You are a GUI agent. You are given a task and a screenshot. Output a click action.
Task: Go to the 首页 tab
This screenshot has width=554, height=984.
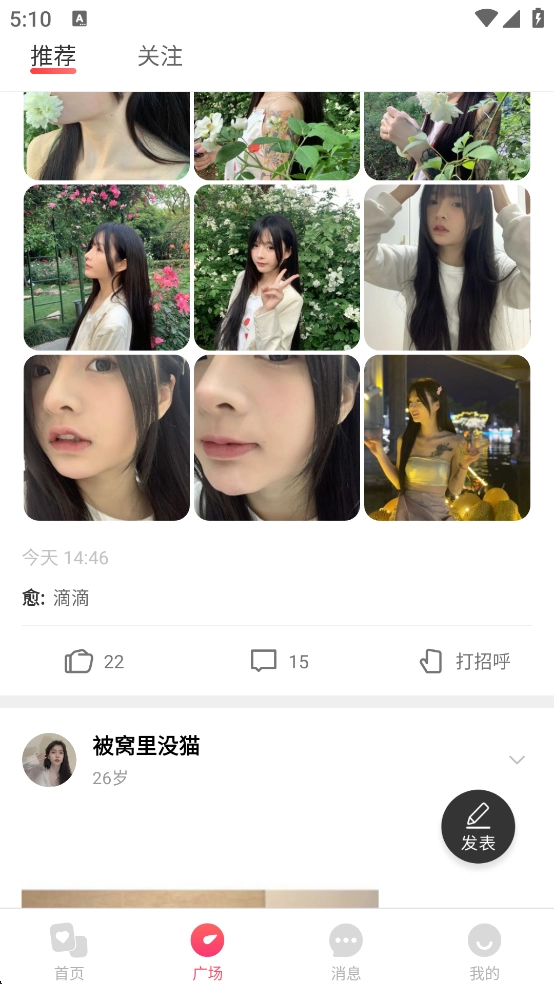tap(69, 951)
